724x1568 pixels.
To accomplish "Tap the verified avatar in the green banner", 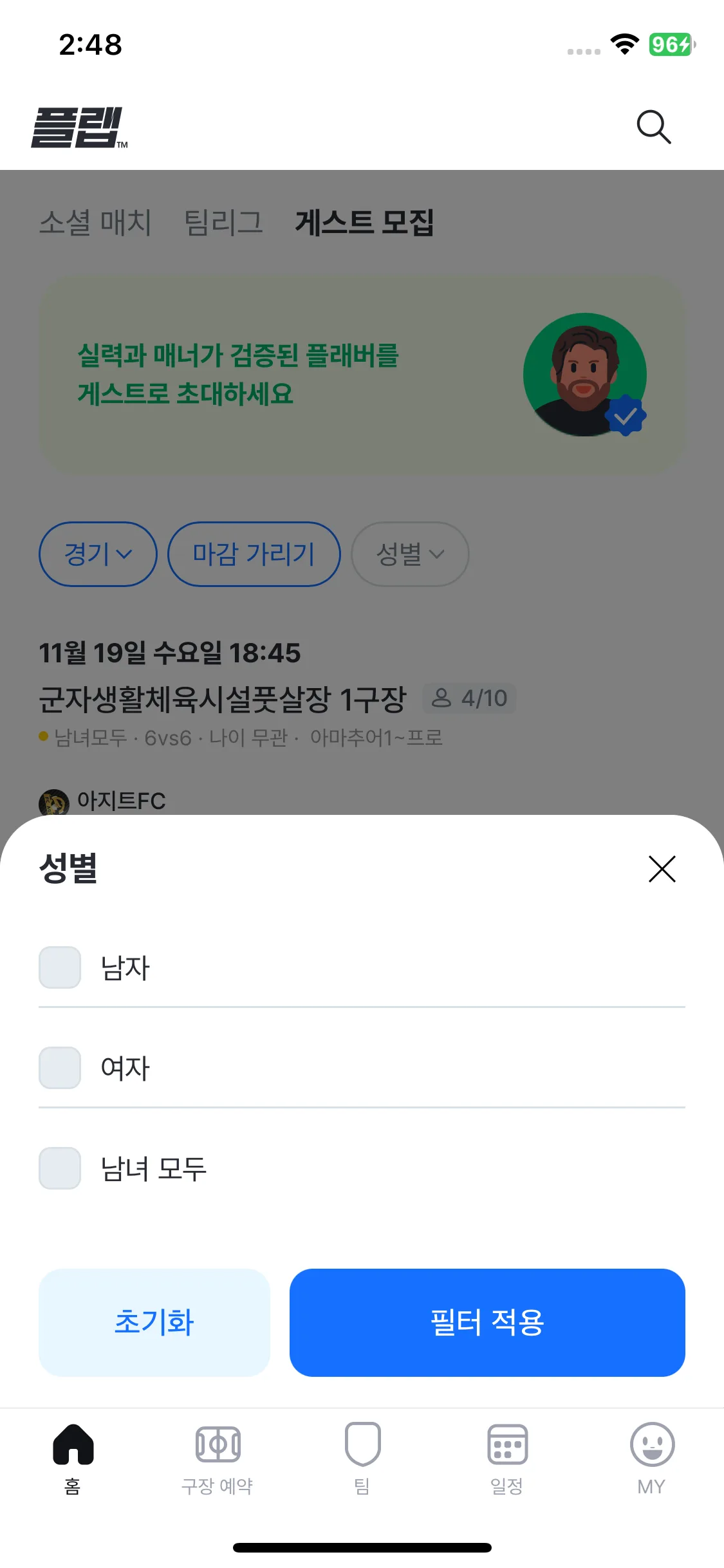I will coord(584,373).
